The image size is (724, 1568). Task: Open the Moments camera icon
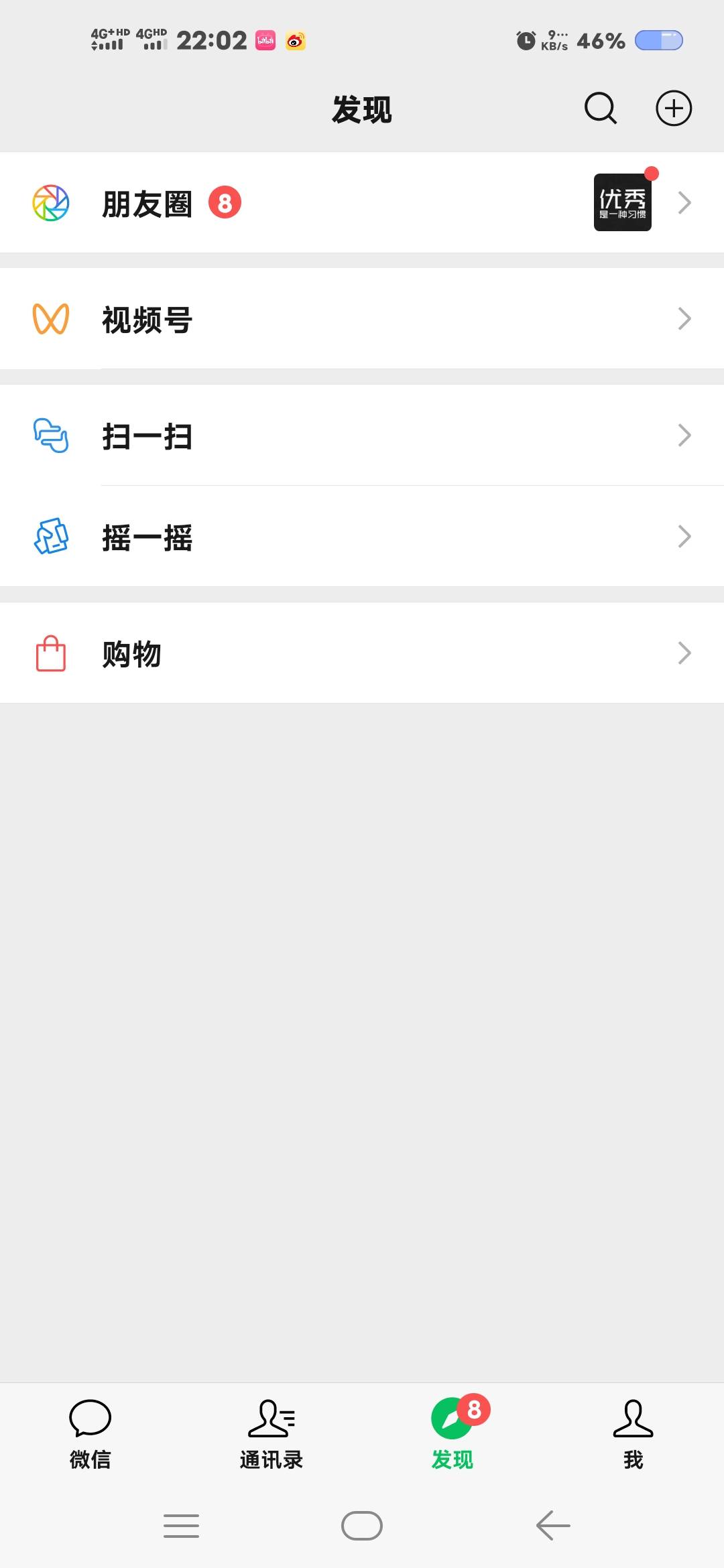50,202
